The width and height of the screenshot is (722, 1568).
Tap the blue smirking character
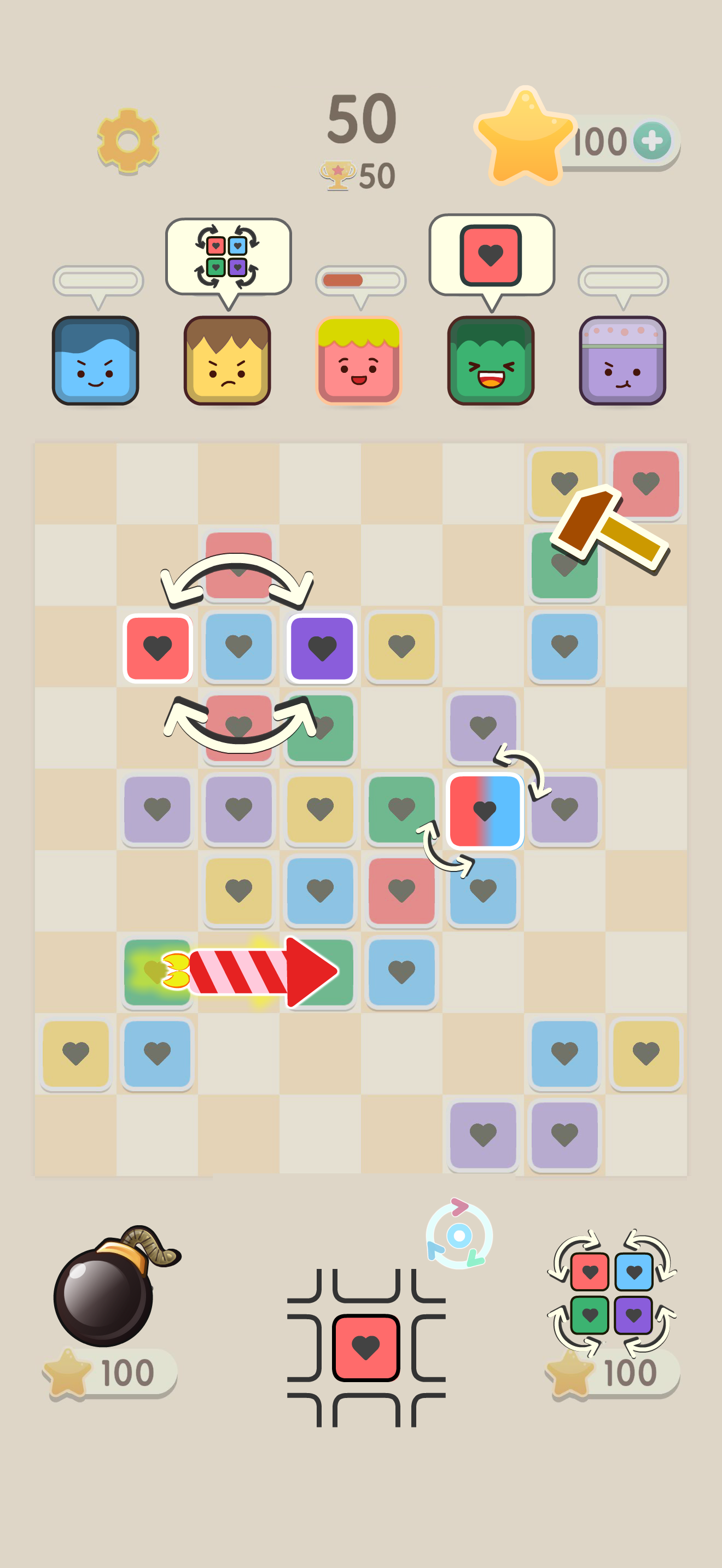pos(96,360)
